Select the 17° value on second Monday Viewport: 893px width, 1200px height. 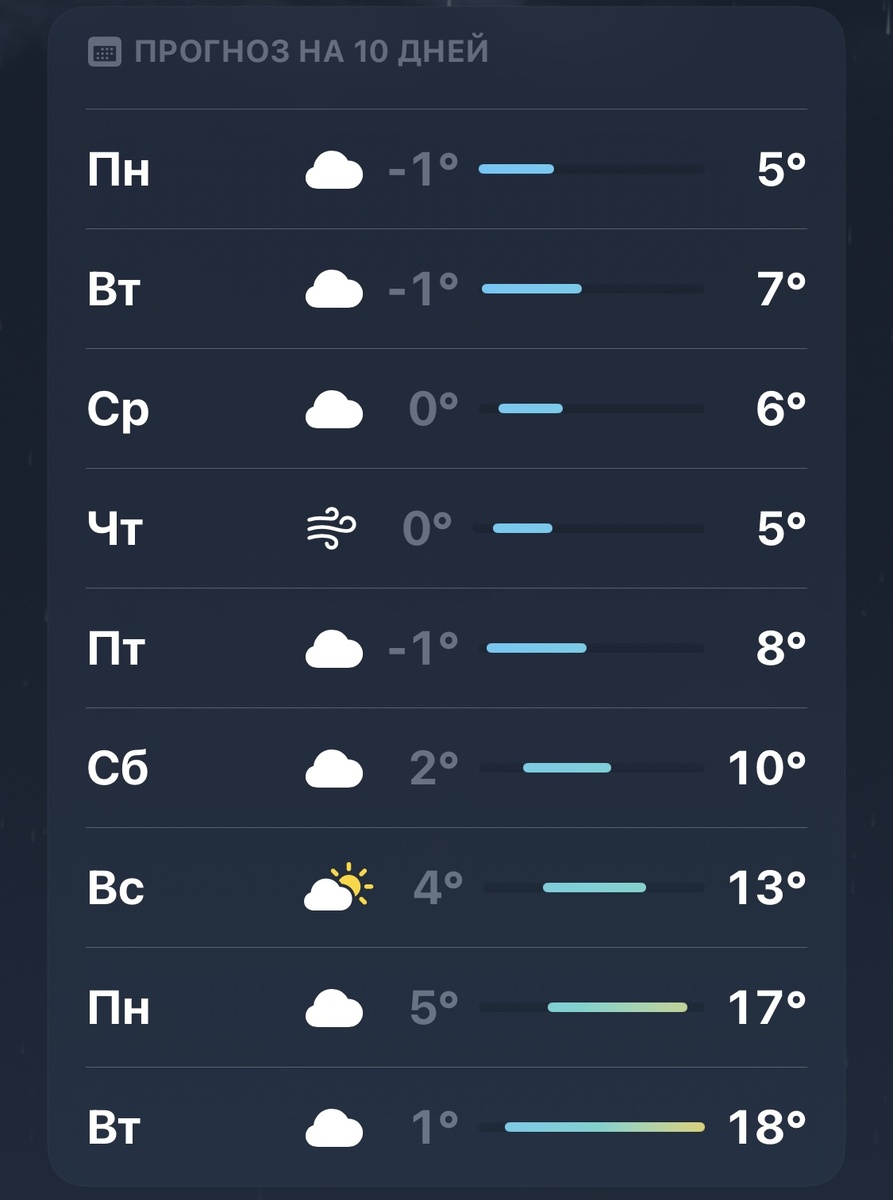tap(767, 1007)
